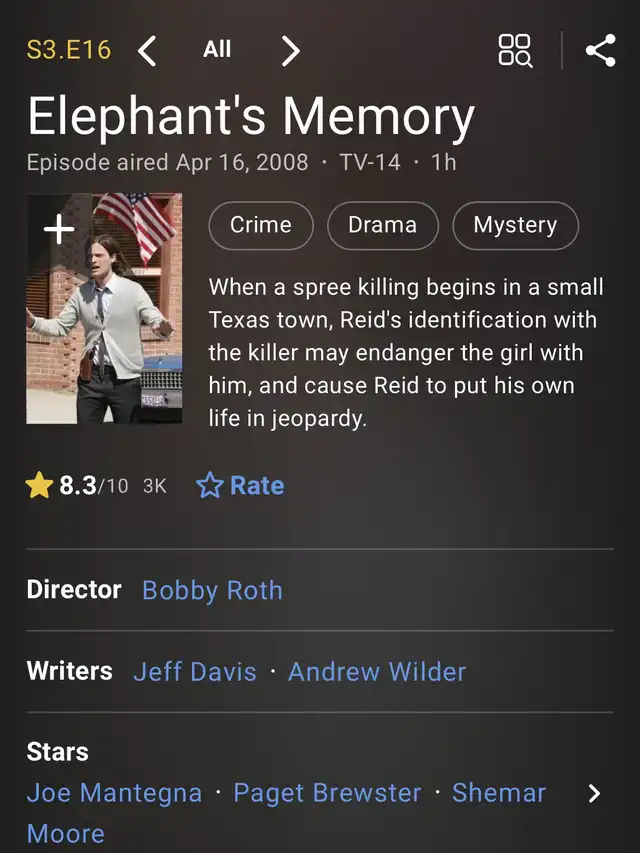Open writer Andrew Wilder's page
Screen dimensions: 640x853
click(377, 671)
